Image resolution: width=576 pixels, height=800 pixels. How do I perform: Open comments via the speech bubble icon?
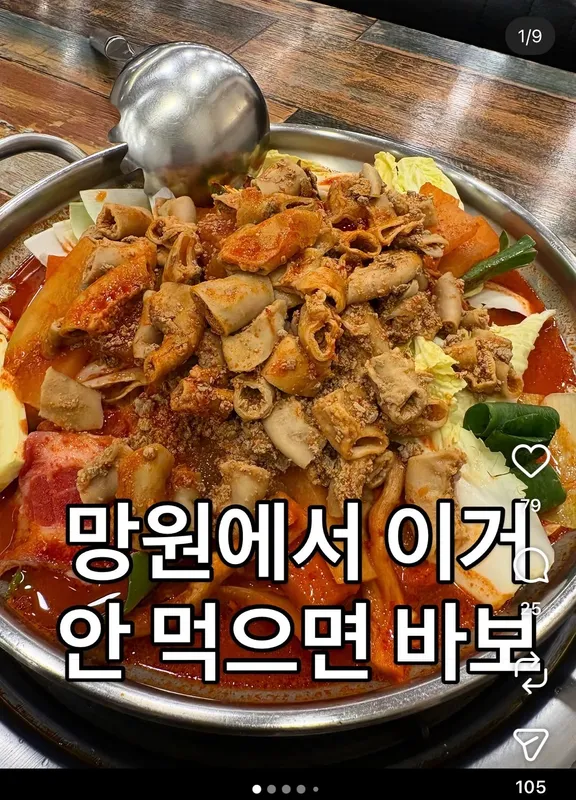click(531, 565)
